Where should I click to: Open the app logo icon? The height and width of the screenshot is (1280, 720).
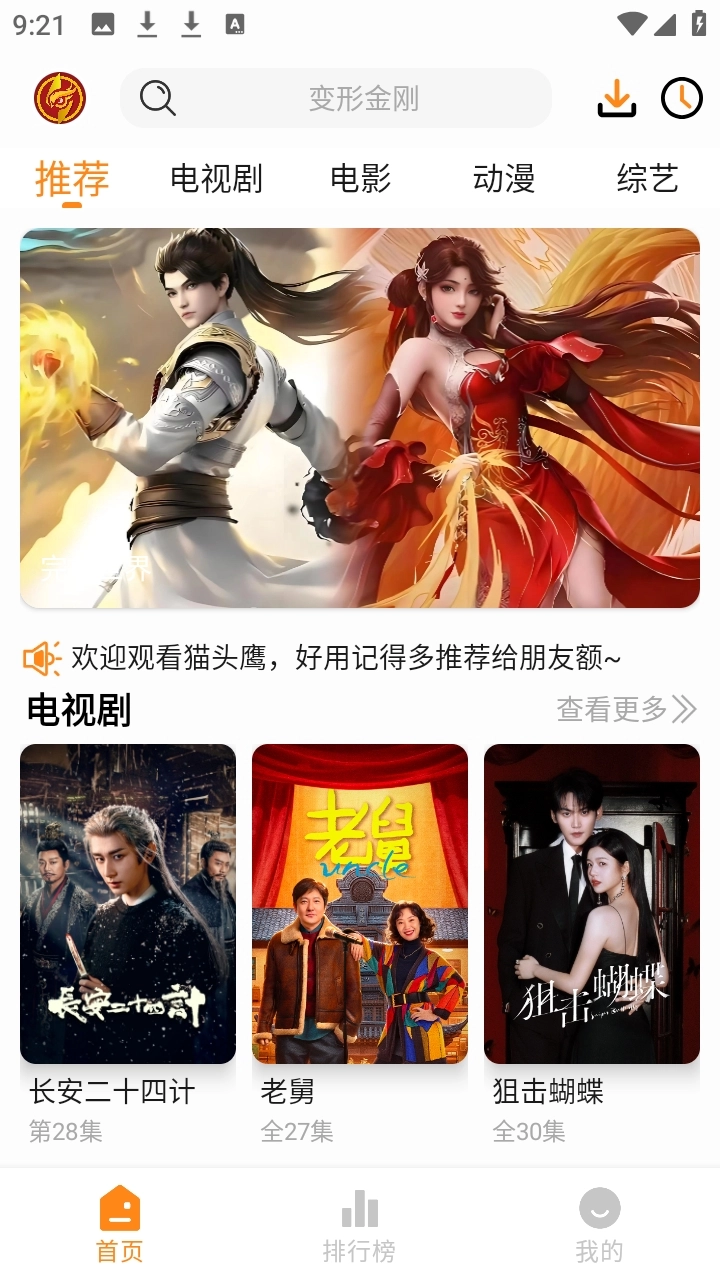60,98
